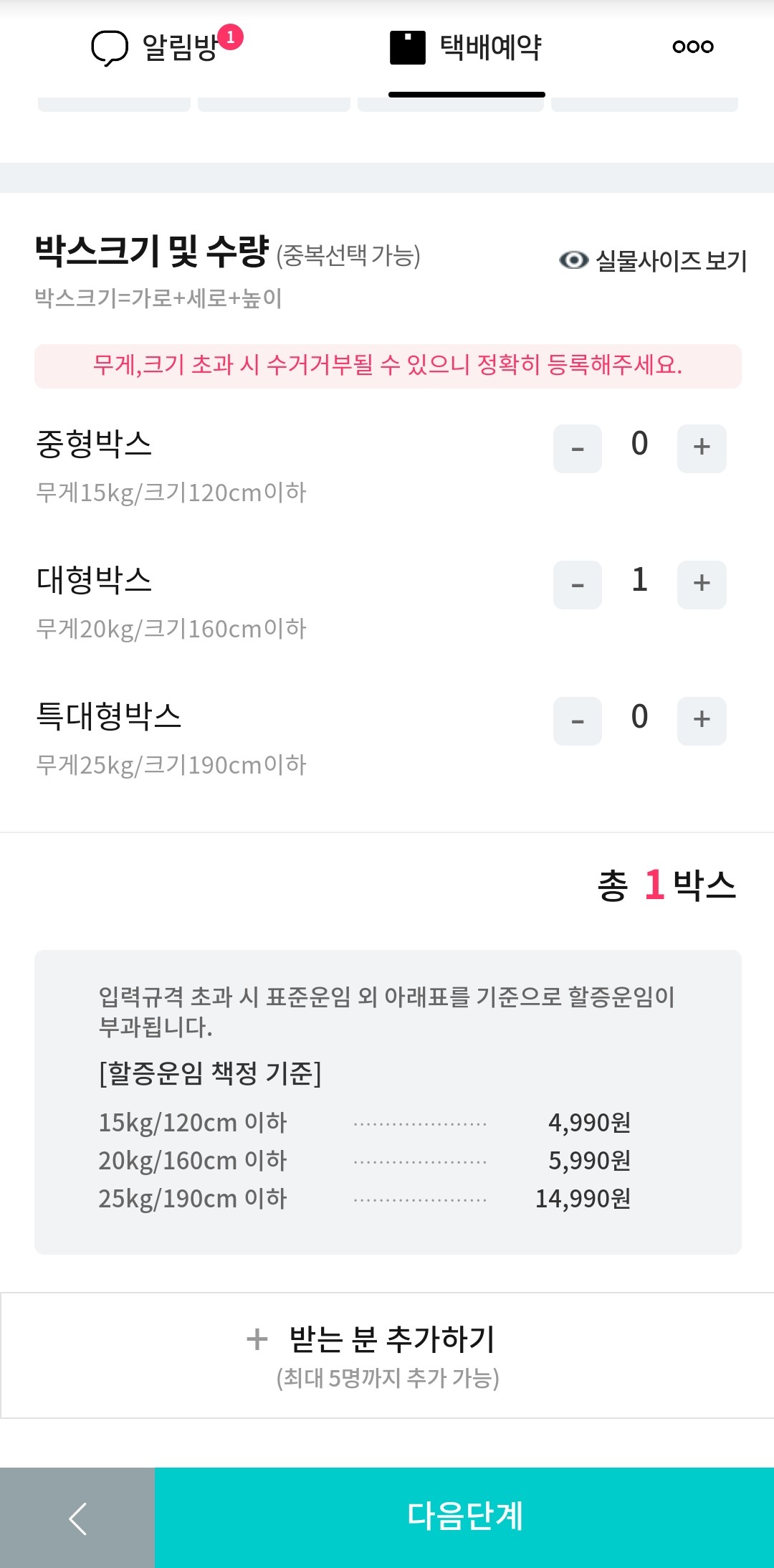
Task: Tap the back arrow at bottom left
Action: point(77,1517)
